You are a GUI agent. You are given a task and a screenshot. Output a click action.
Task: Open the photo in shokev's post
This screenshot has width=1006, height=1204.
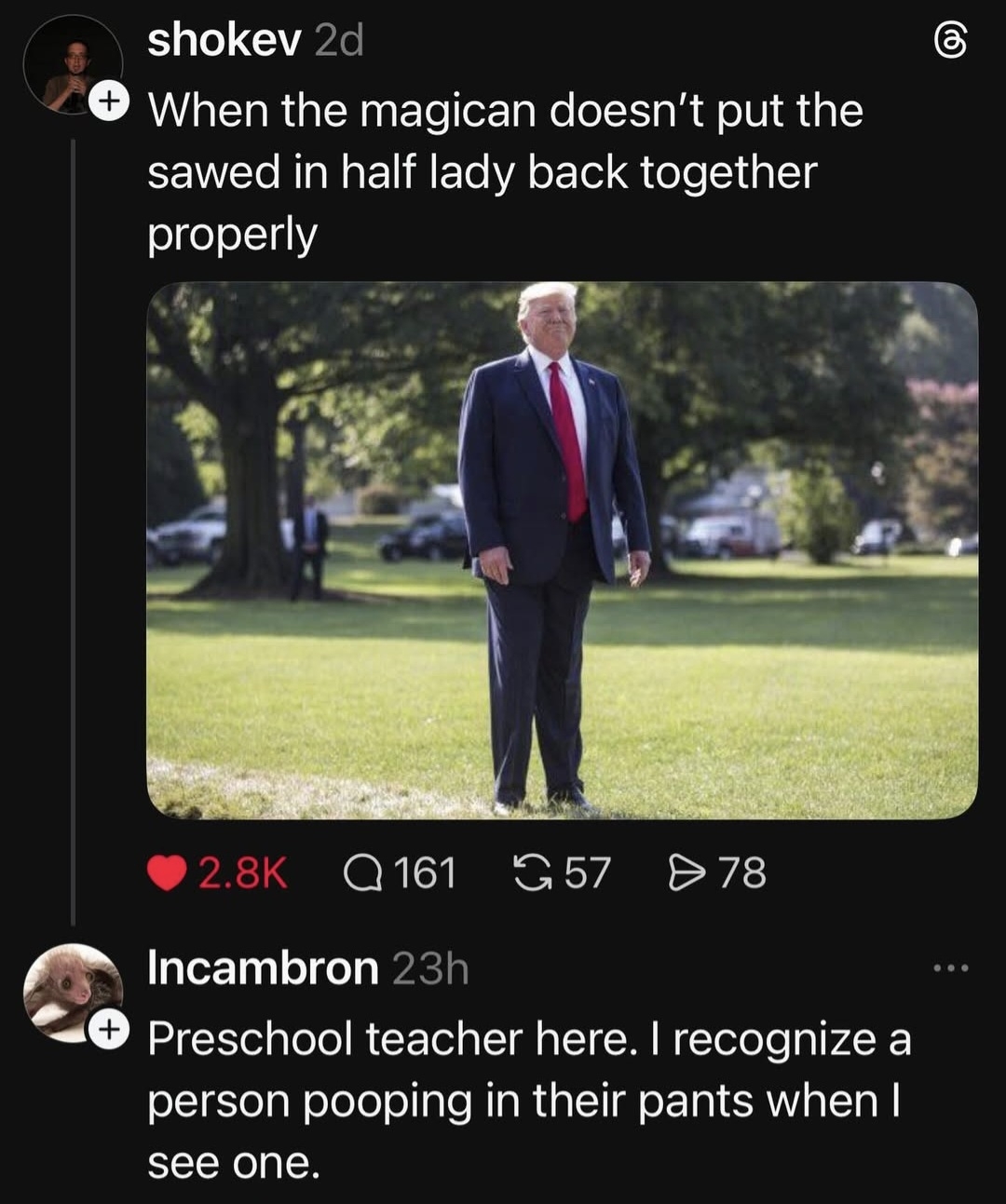coord(562,549)
